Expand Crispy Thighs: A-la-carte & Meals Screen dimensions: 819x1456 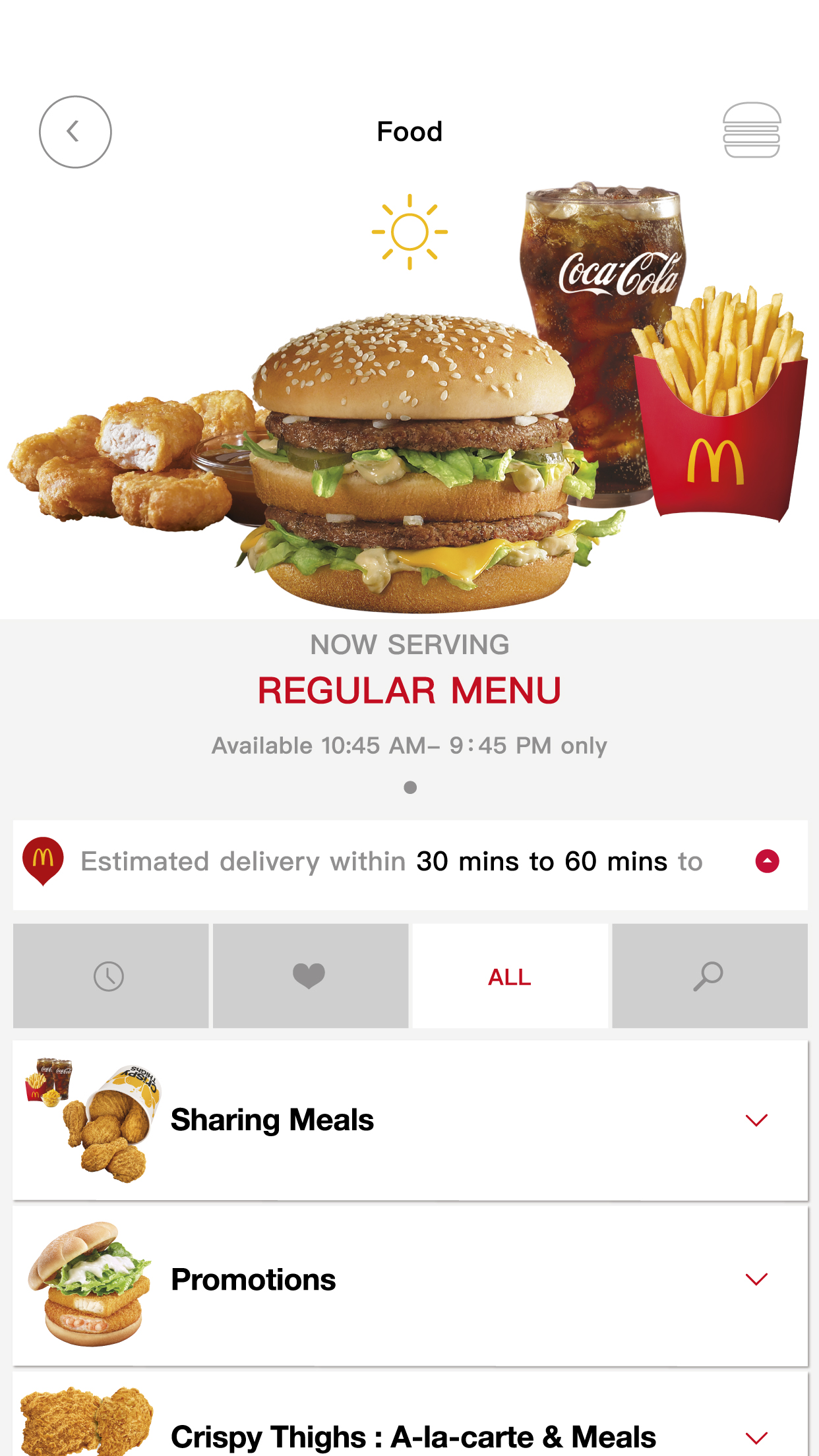pyautogui.click(x=756, y=1438)
